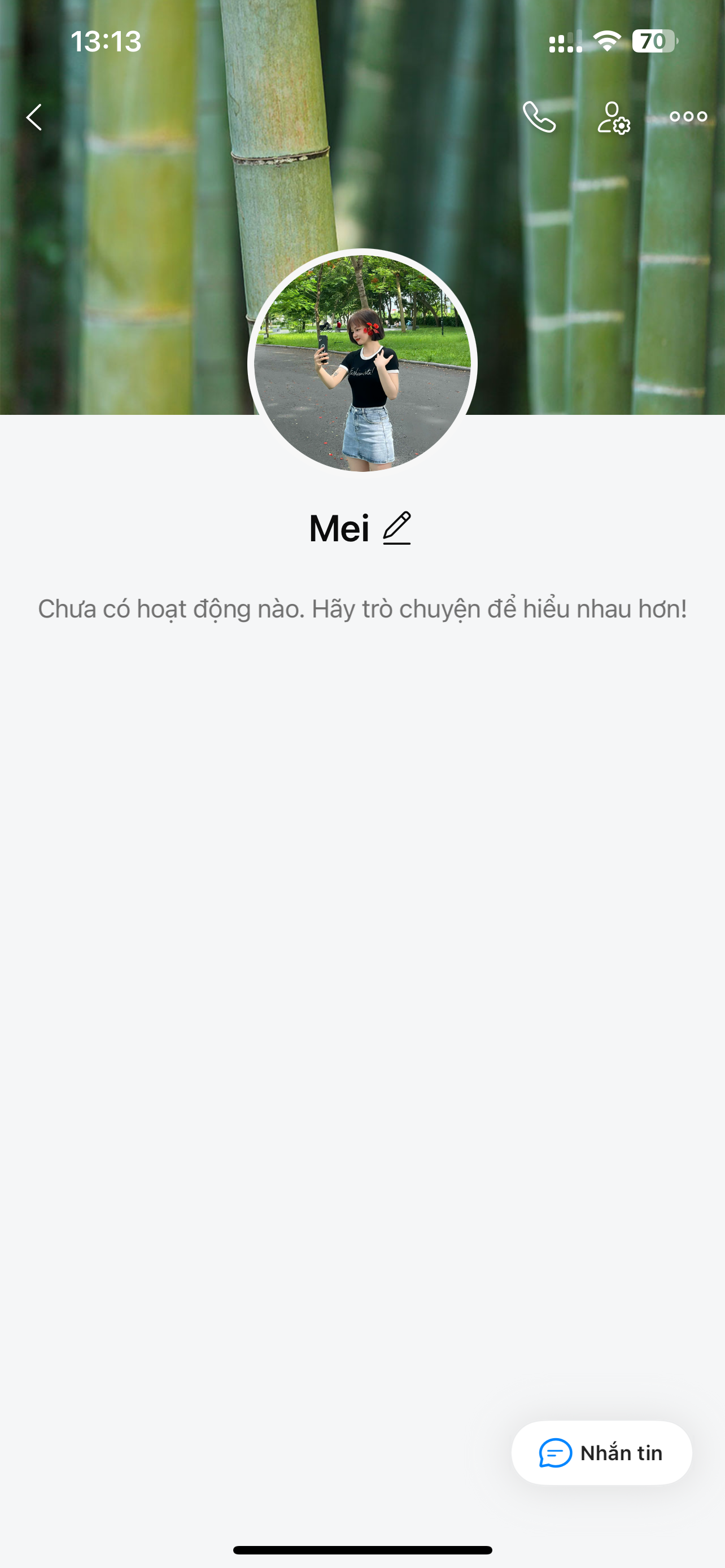Viewport: 725px width, 1568px height.
Task: View Mei's profile picture
Action: coord(362,363)
